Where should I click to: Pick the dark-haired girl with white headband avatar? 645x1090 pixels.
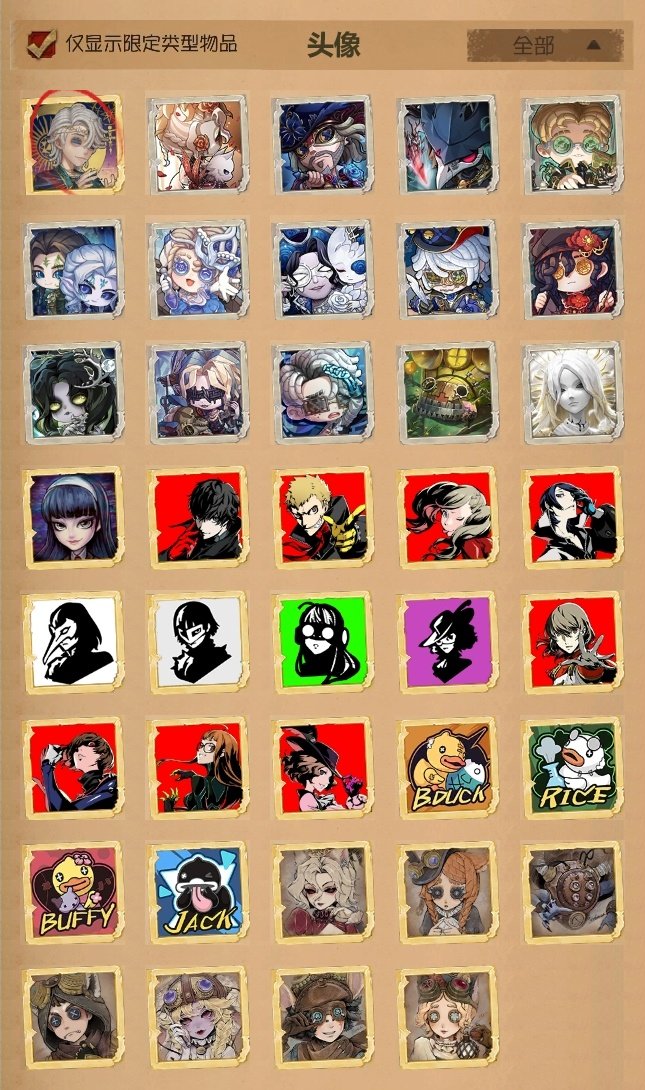(73, 518)
